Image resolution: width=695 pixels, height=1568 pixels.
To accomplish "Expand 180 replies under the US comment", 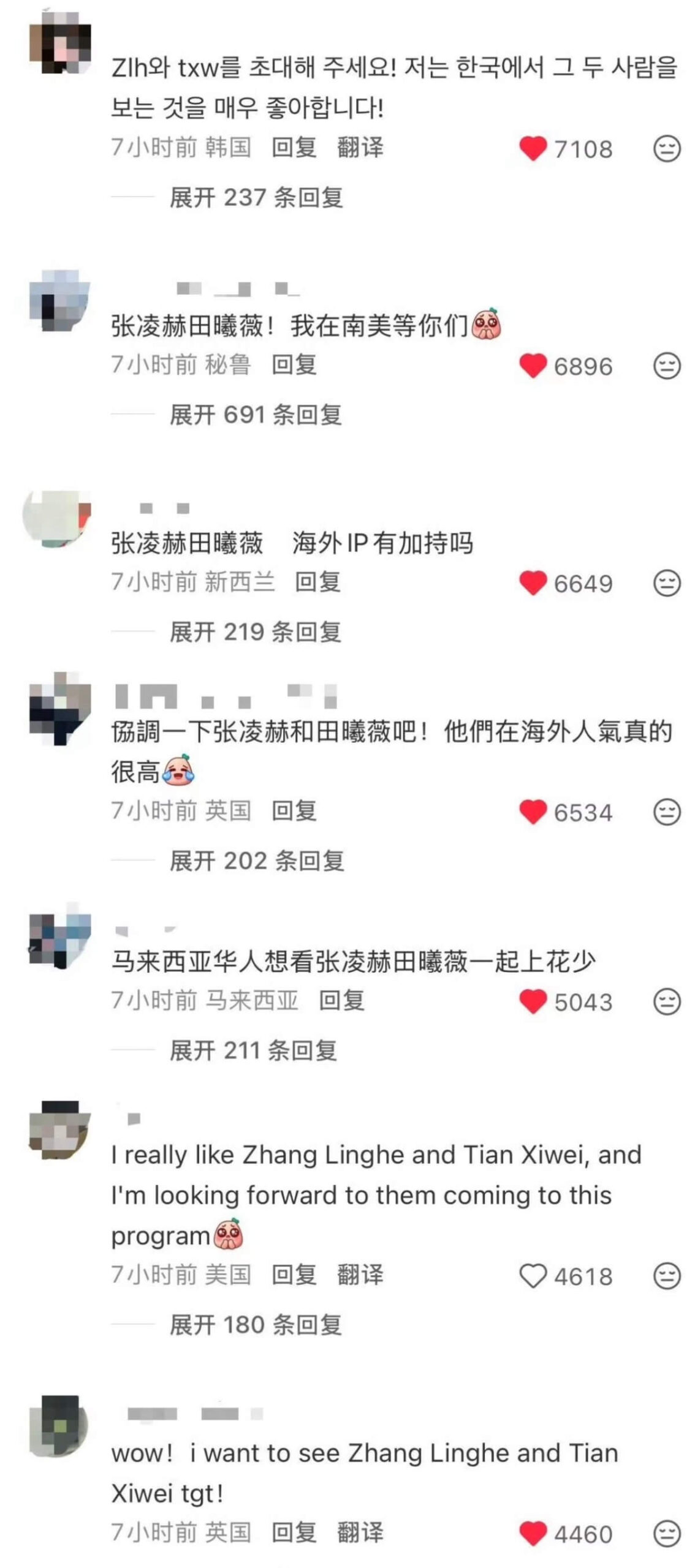I will [x=255, y=1325].
